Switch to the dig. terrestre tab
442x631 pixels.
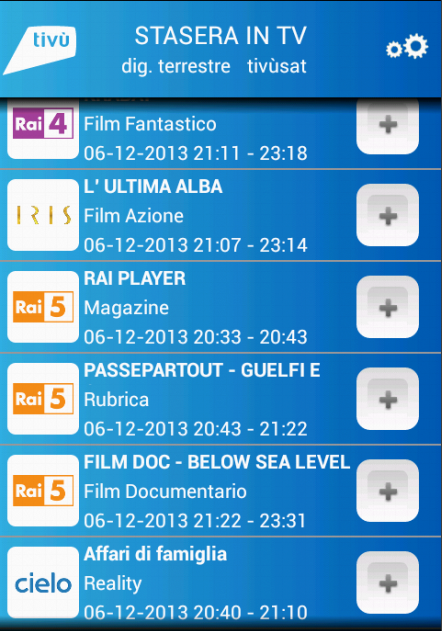click(176, 66)
